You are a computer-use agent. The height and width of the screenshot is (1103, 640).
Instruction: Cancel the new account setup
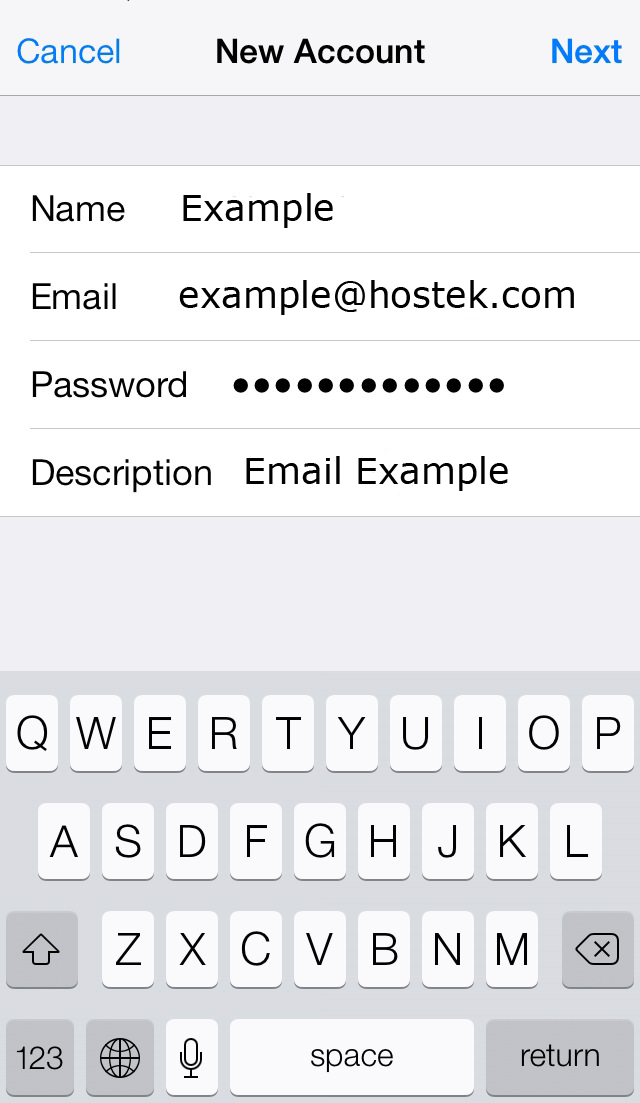pos(68,51)
